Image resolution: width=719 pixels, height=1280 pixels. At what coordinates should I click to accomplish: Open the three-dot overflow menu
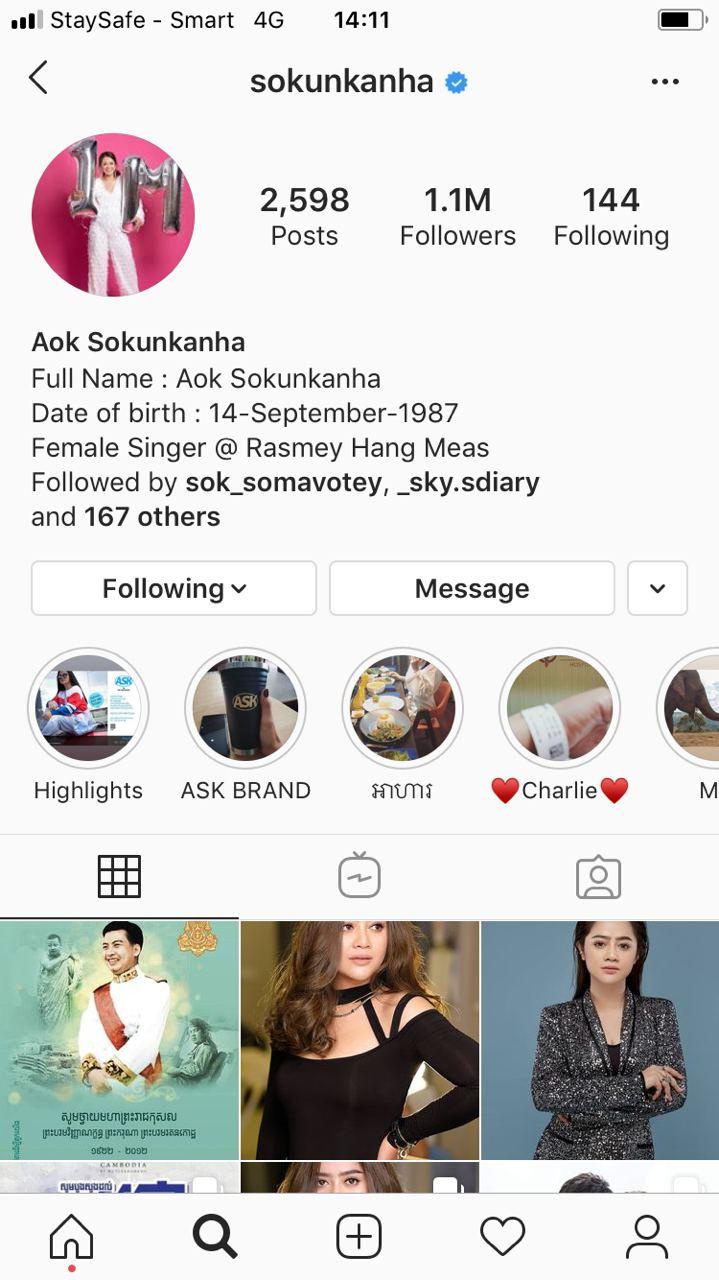coord(665,82)
